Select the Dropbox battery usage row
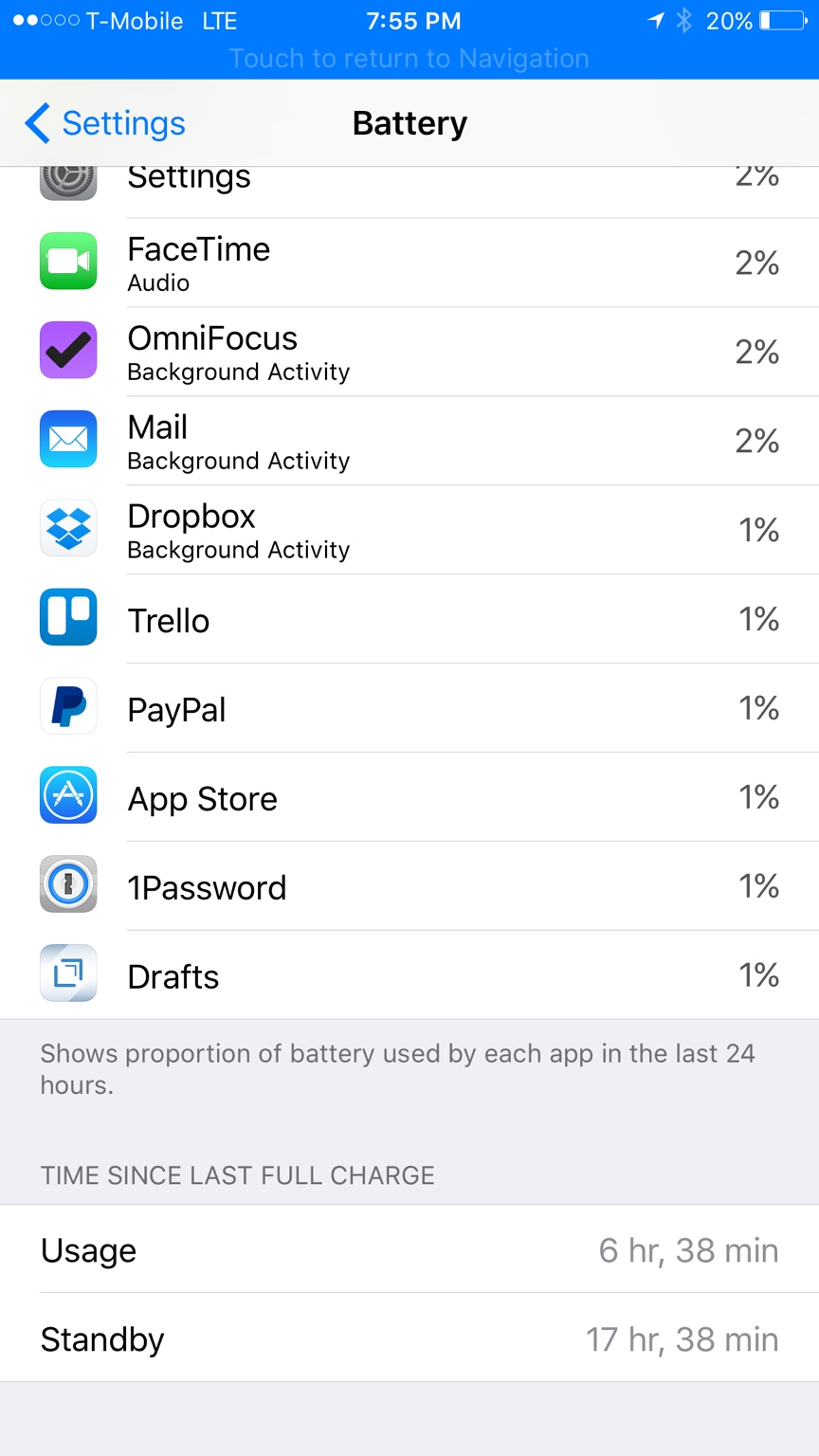819x1456 pixels. [x=409, y=530]
